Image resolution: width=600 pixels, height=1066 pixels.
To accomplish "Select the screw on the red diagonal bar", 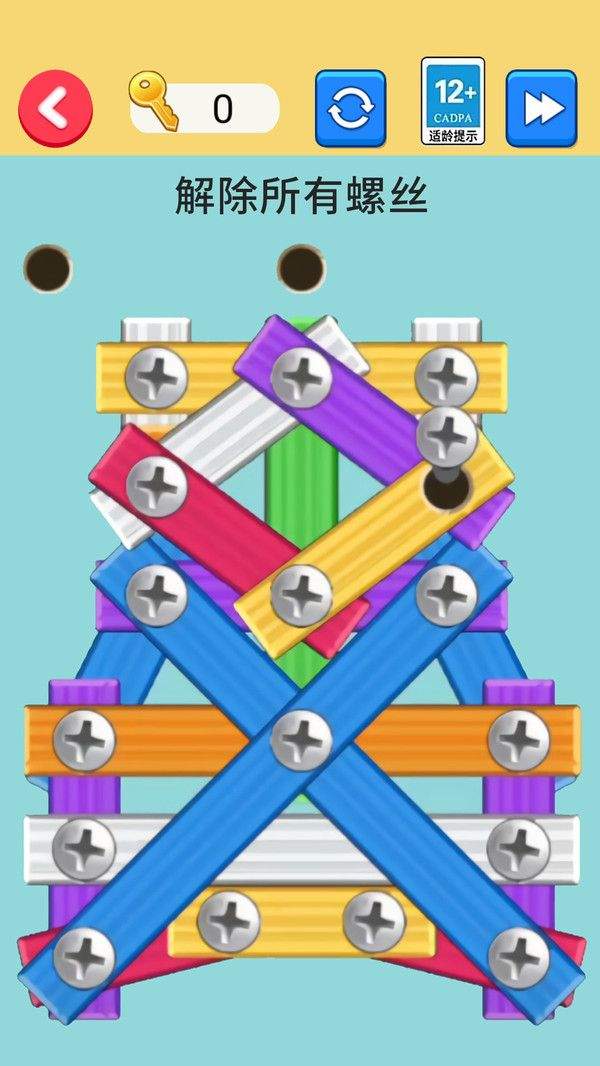I will [x=156, y=484].
